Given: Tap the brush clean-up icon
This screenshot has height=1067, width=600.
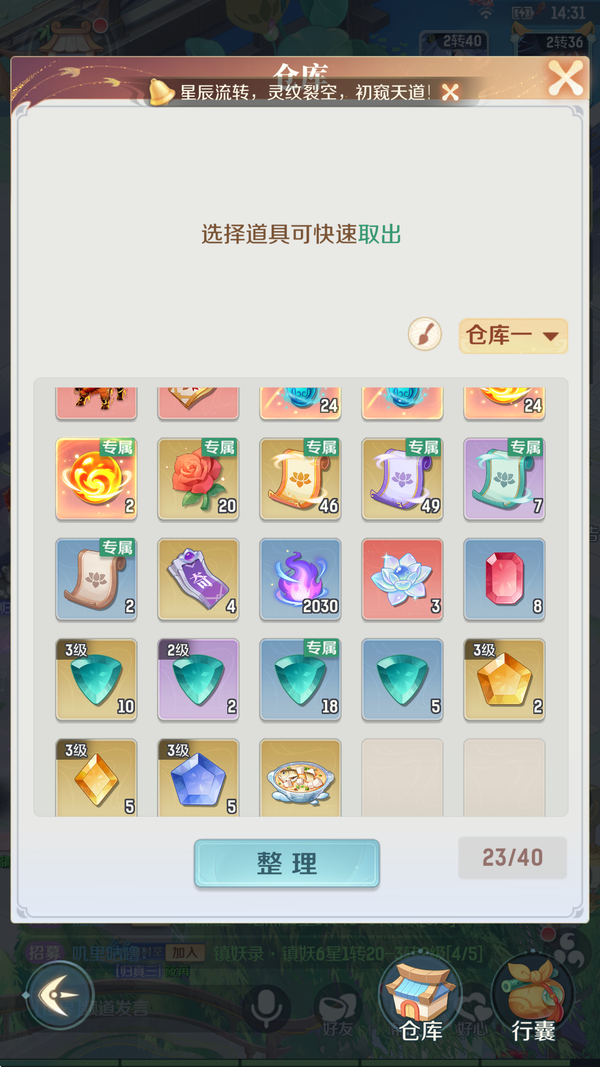Looking at the screenshot, I should (425, 334).
